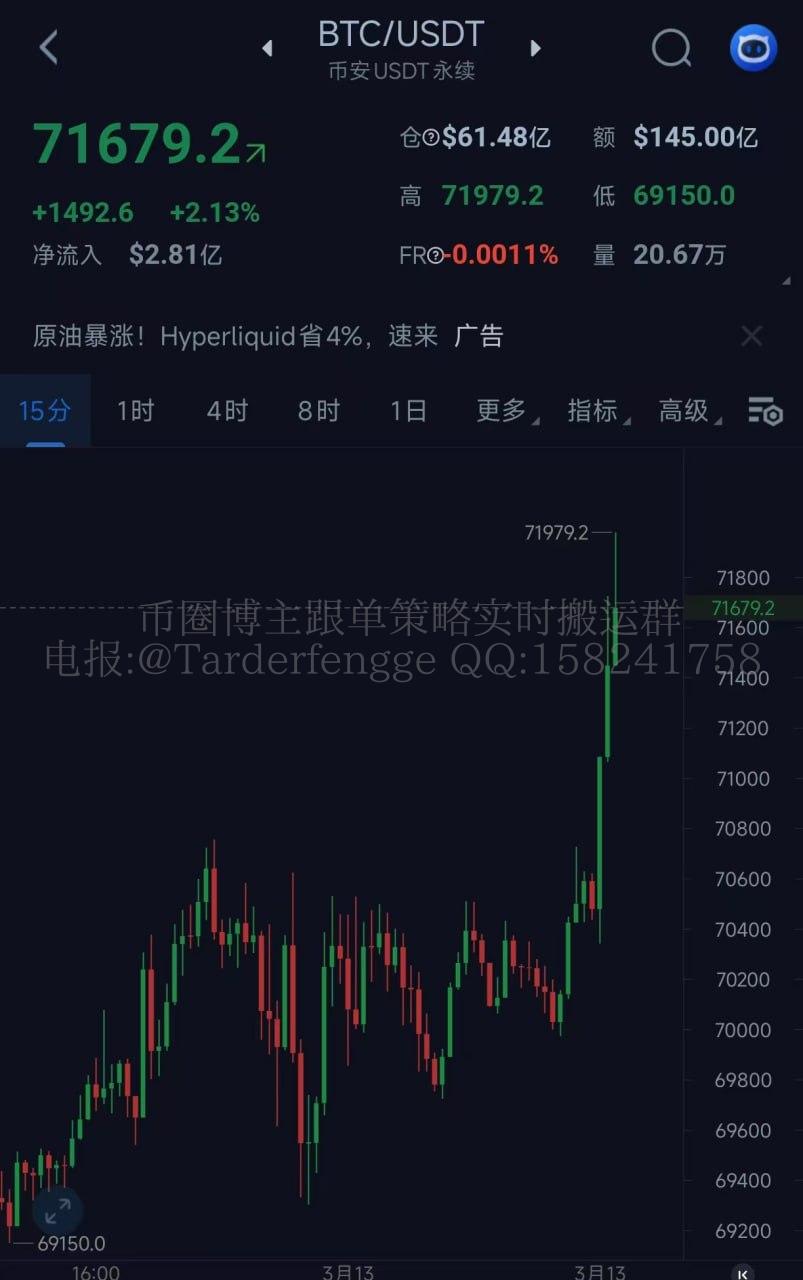Open the Hyperliquid 原油暴涨 ad

pyautogui.click(x=267, y=336)
